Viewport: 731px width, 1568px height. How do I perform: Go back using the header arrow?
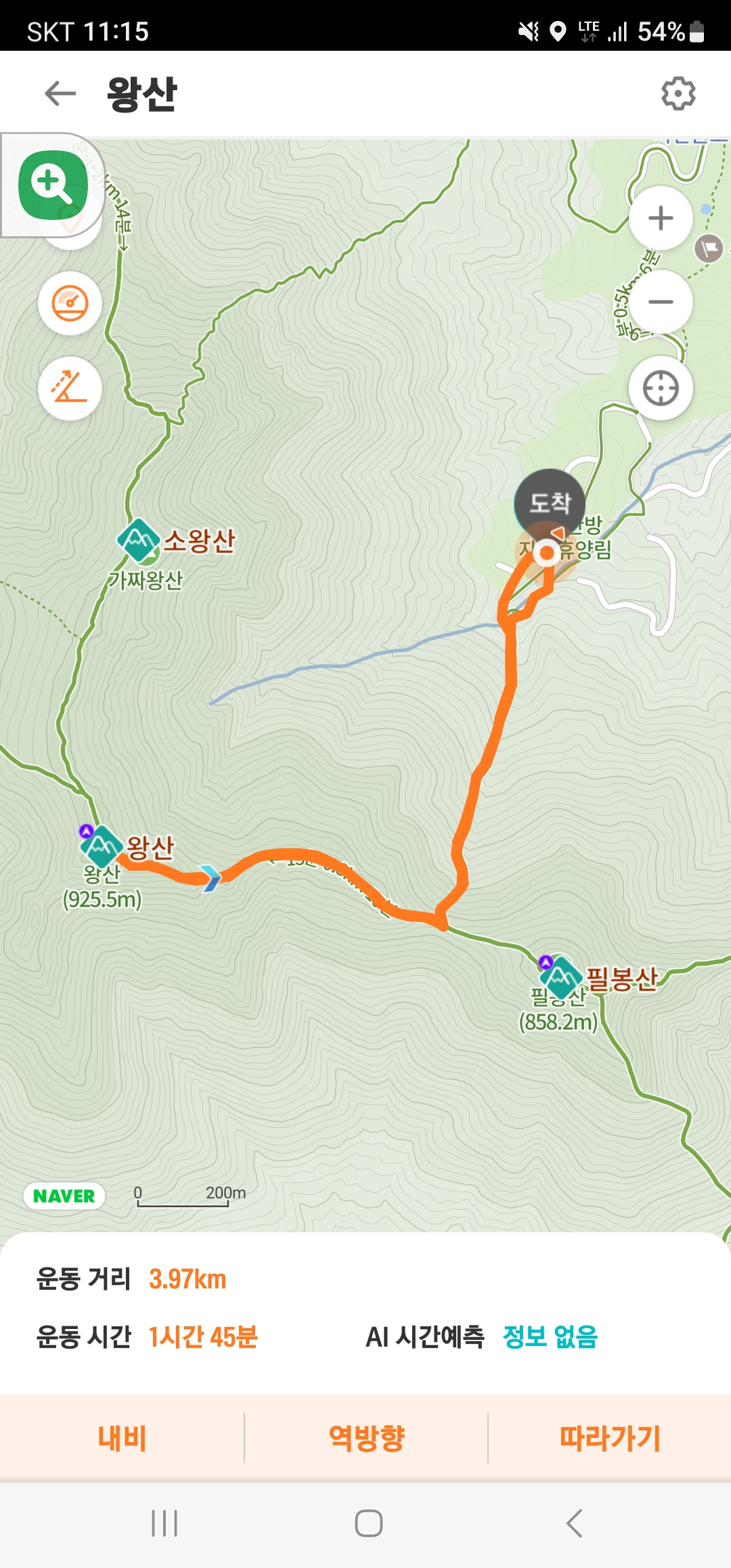(x=60, y=93)
